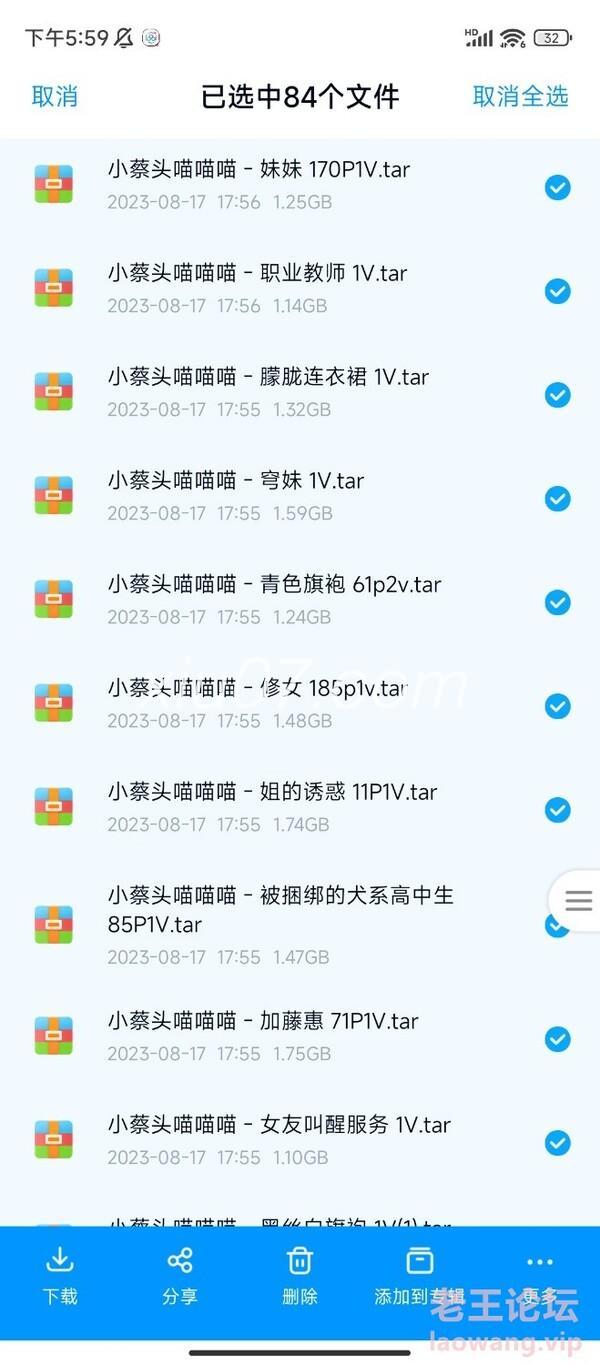Uncheck the 妹妹 170P1V.tar file
Viewport: 600px width, 1365px height.
pos(557,187)
